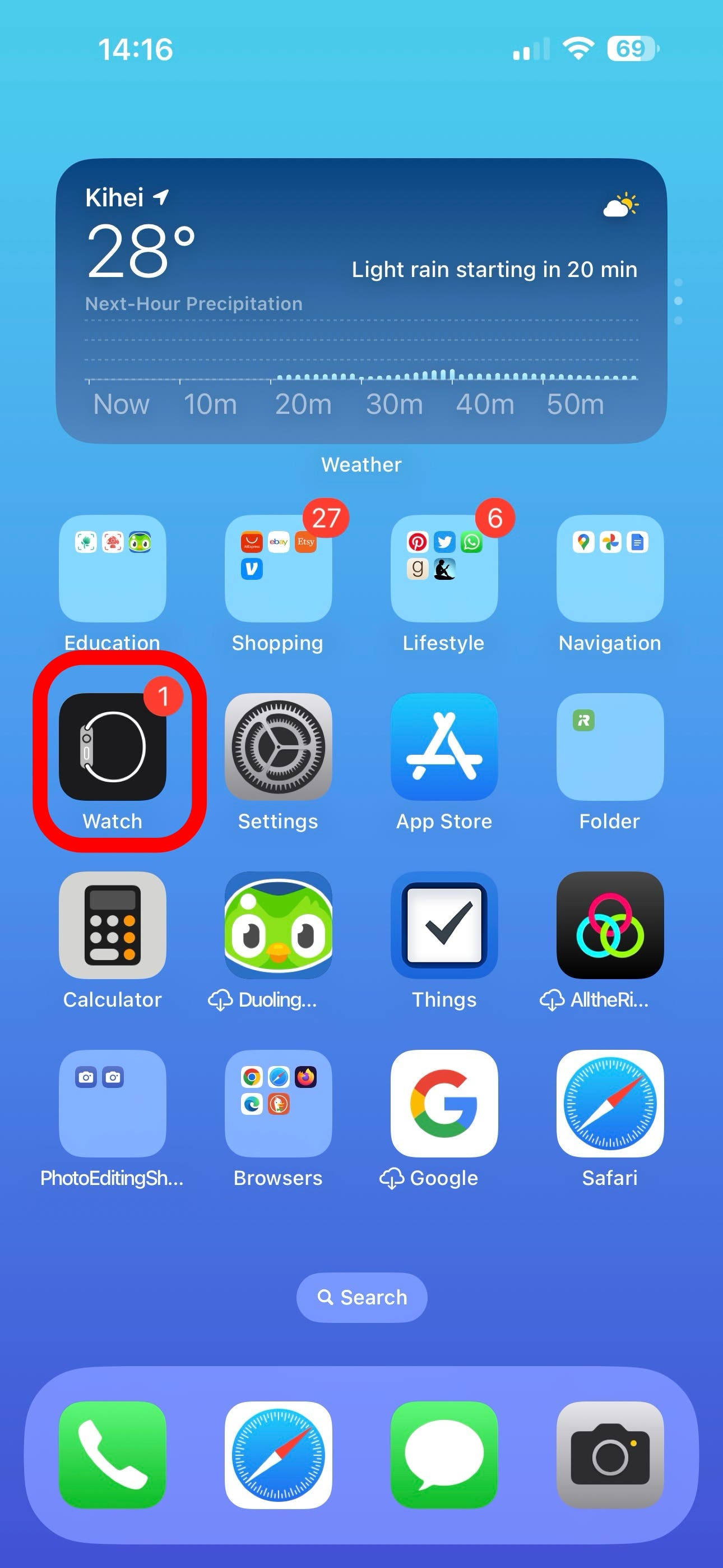
Task: Open the Navigation folder
Action: [x=610, y=569]
